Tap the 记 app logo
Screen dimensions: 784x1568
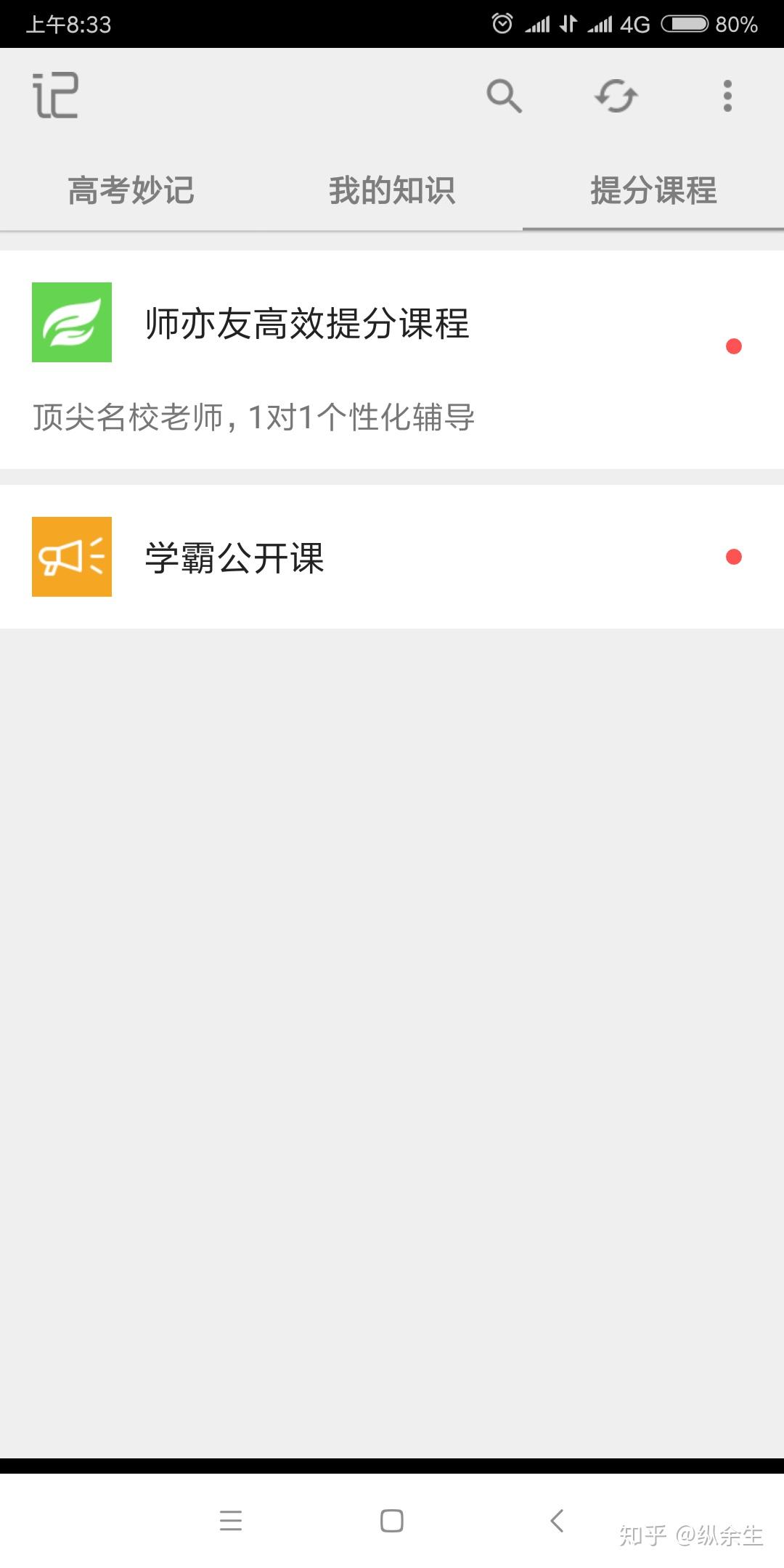point(56,95)
